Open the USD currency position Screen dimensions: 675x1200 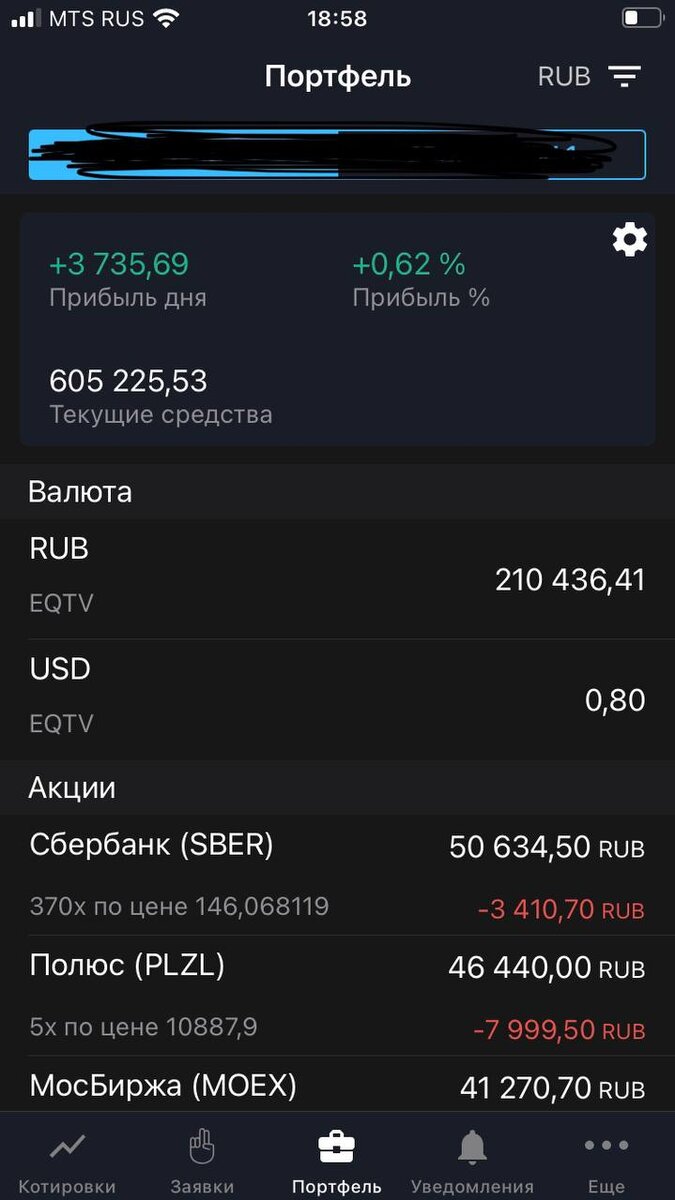click(337, 699)
